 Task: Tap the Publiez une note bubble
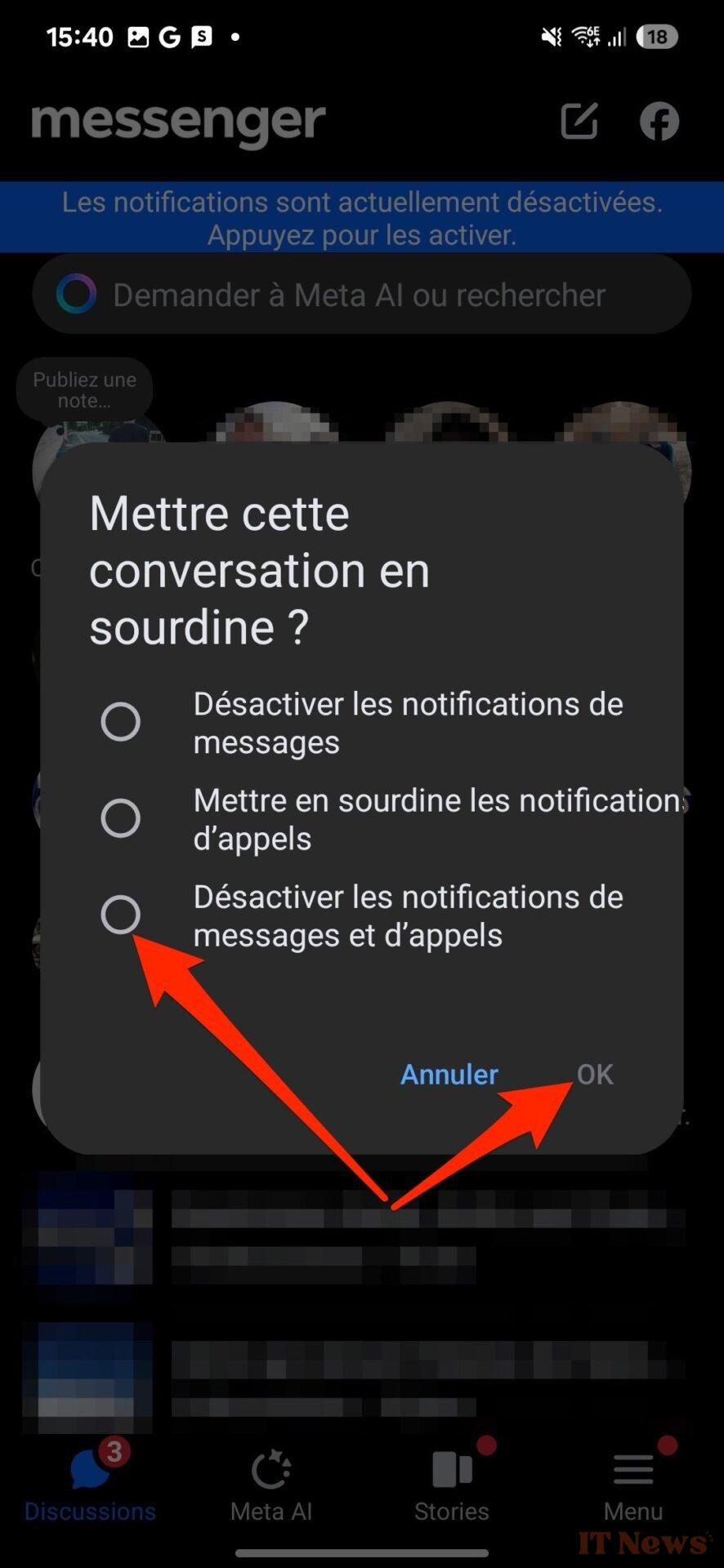click(x=84, y=390)
